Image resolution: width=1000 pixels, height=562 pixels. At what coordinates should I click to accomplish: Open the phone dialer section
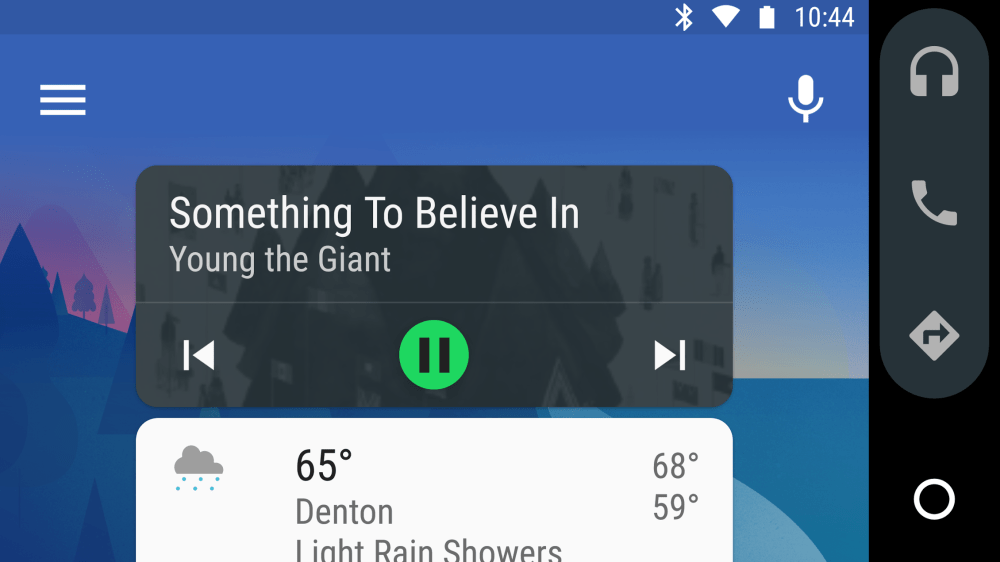pos(934,203)
